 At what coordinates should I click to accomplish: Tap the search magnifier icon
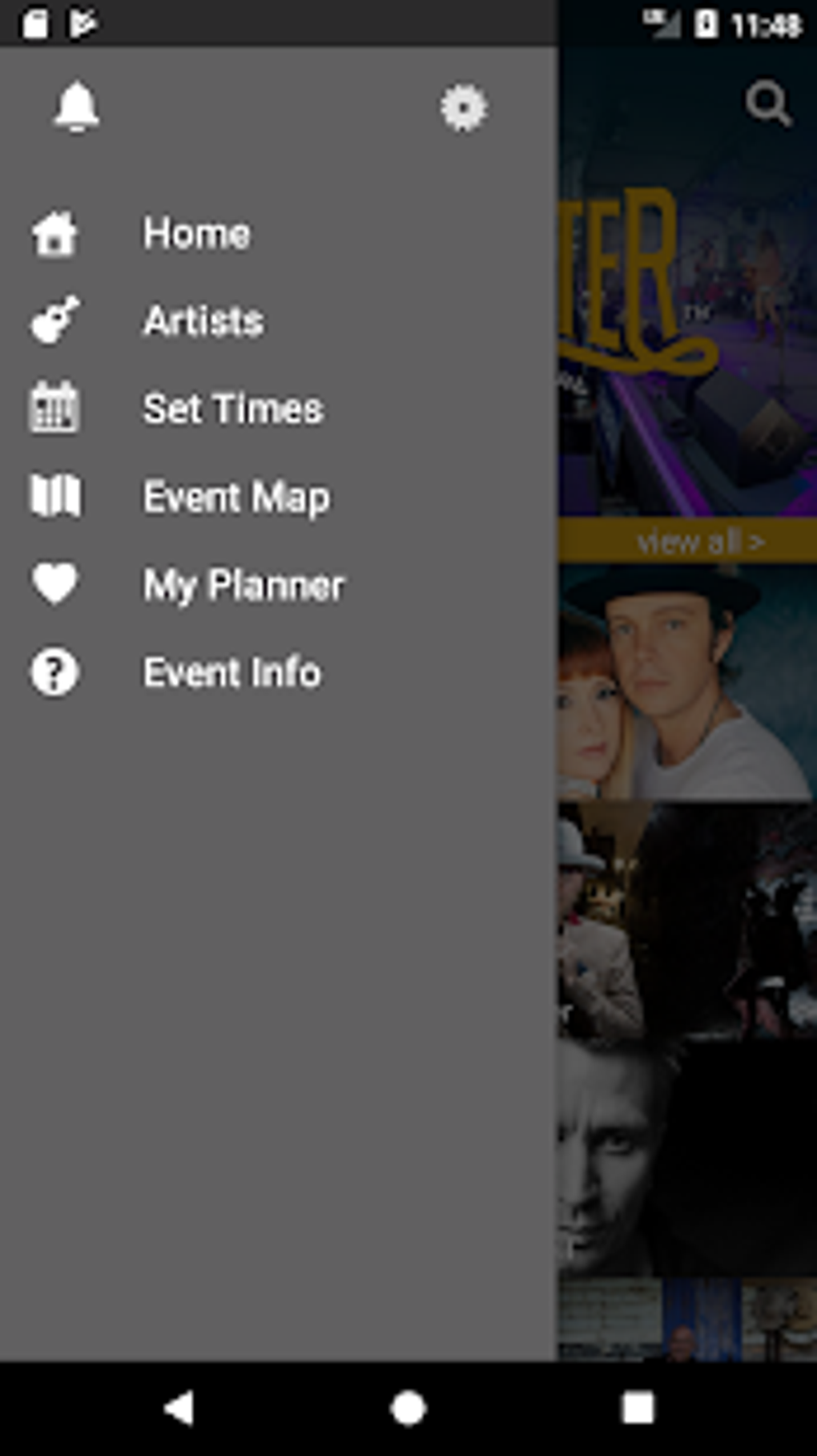click(768, 103)
